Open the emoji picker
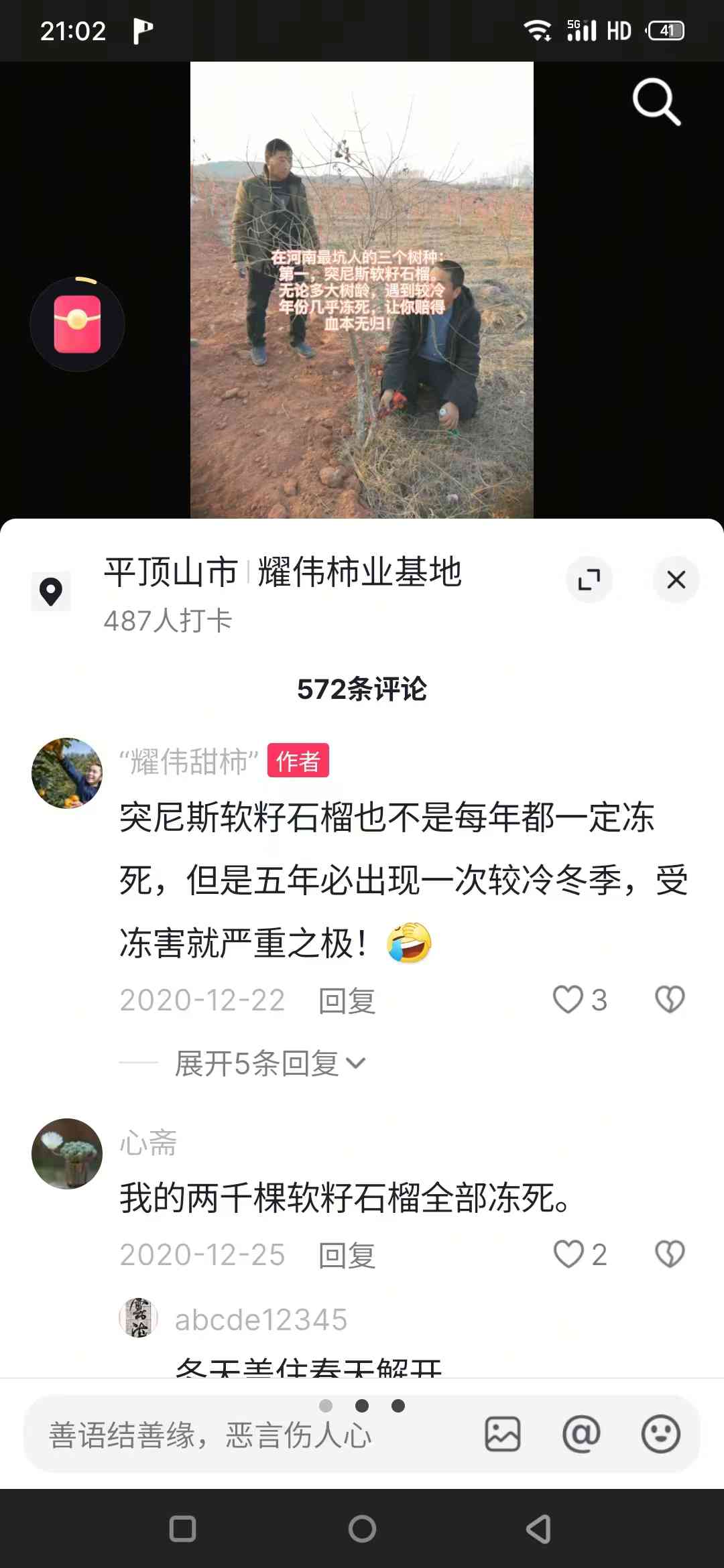 (660, 1435)
